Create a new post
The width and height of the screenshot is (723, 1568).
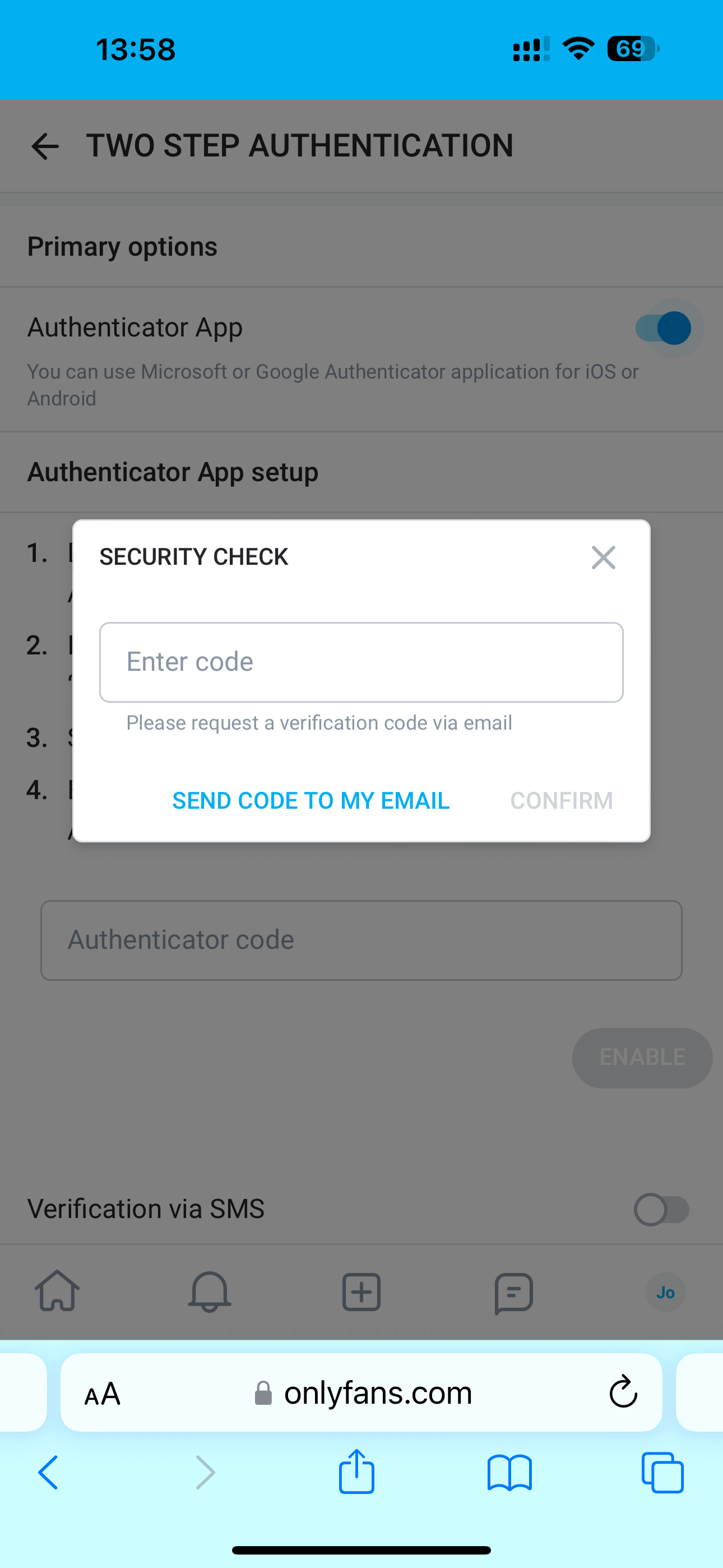[361, 1291]
